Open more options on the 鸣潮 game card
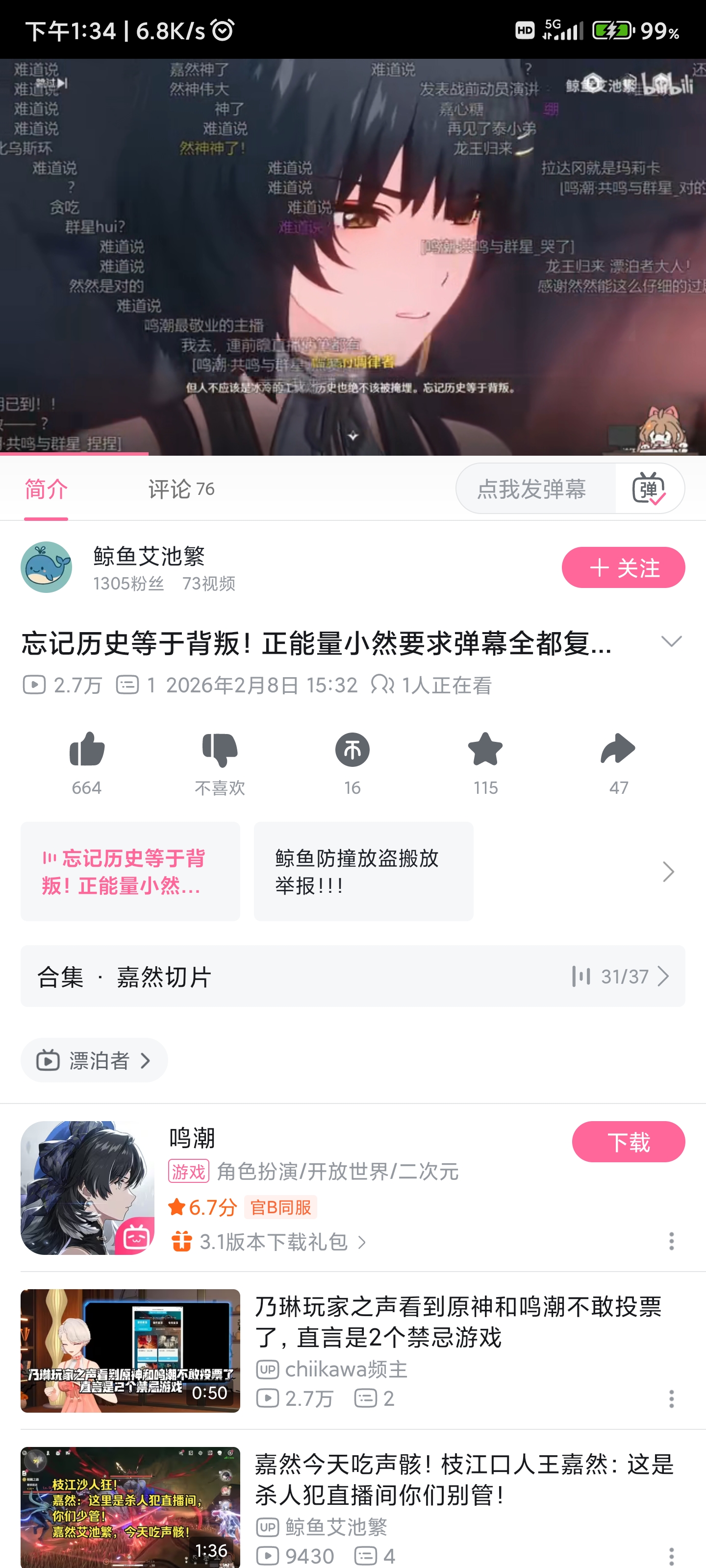The width and height of the screenshot is (706, 1568). point(671,1241)
